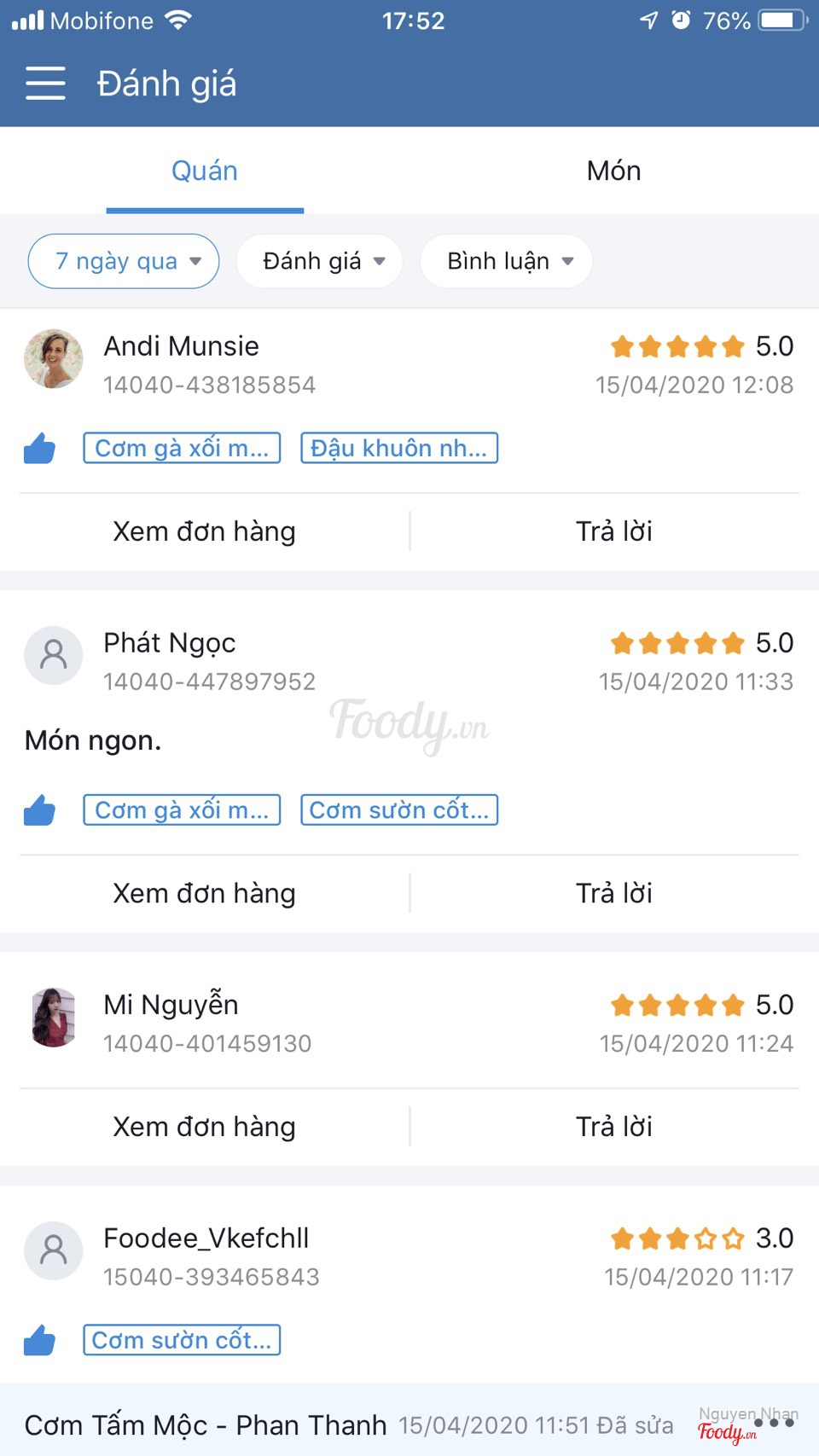Reply to Mi Nguyễn's review

click(x=613, y=1127)
